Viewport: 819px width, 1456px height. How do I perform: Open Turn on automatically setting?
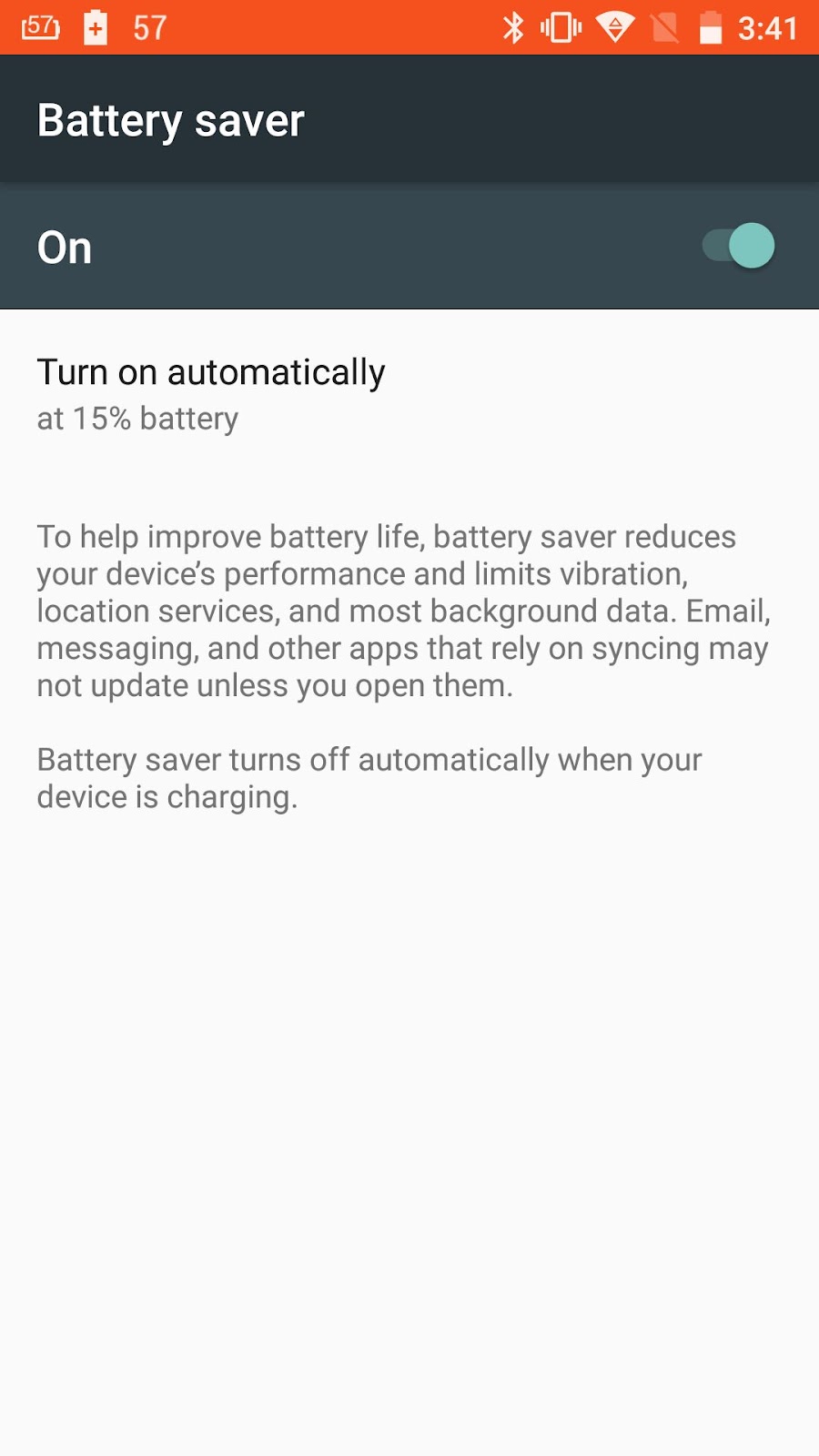tap(409, 395)
